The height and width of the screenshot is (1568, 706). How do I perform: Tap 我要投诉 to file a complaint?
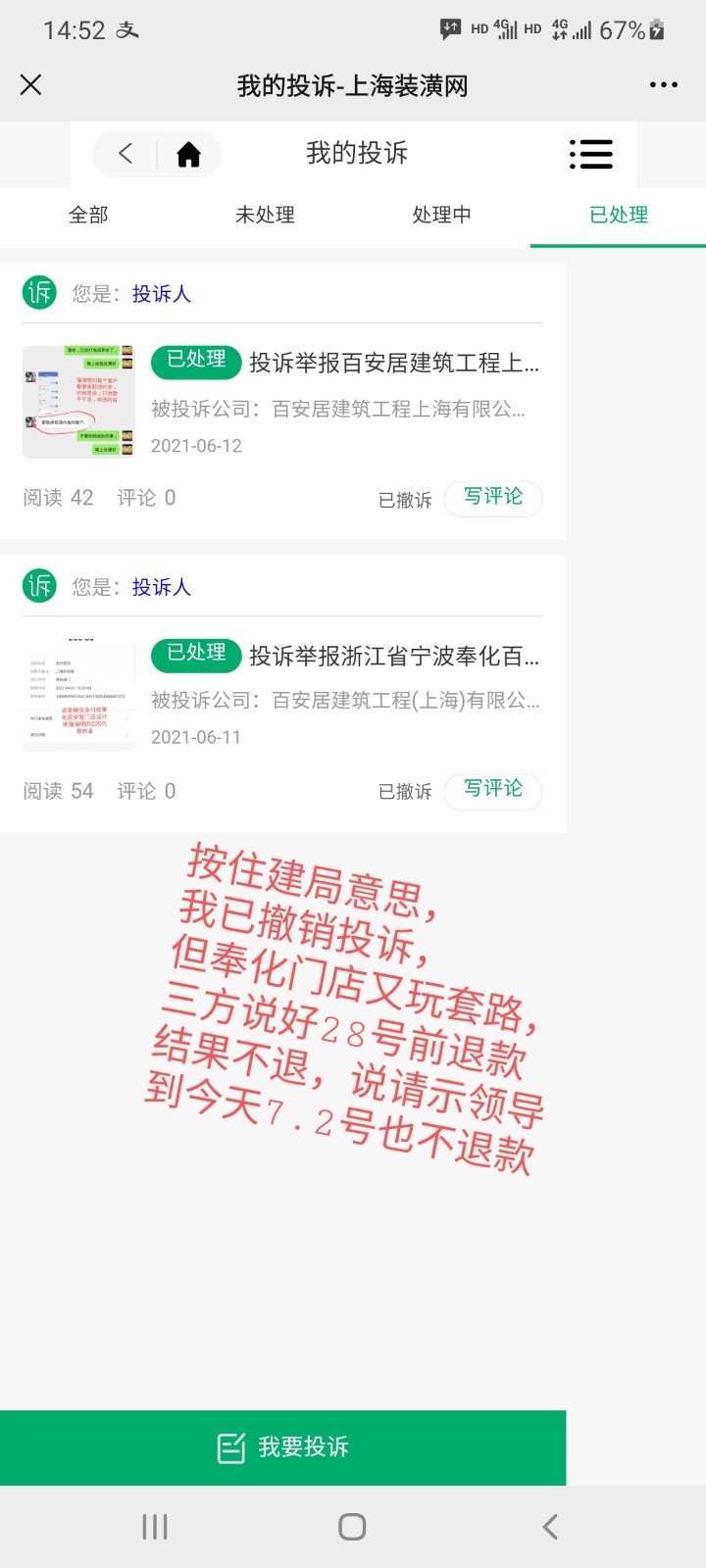click(x=283, y=1447)
